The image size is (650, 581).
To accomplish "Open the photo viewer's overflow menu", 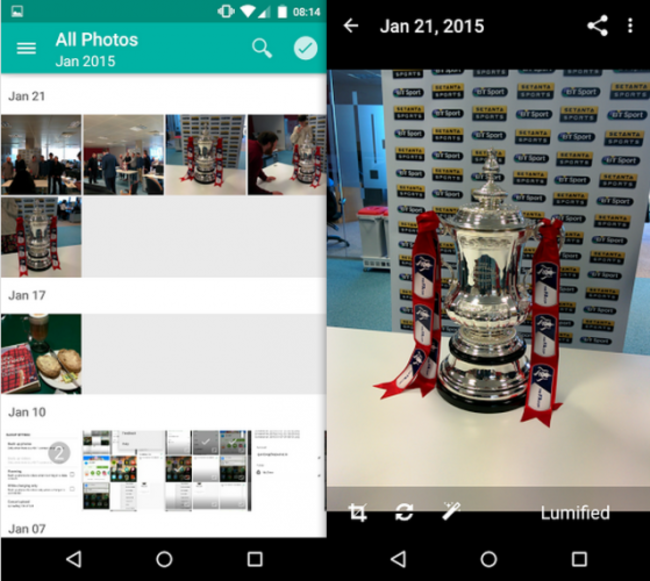I will coord(629,26).
